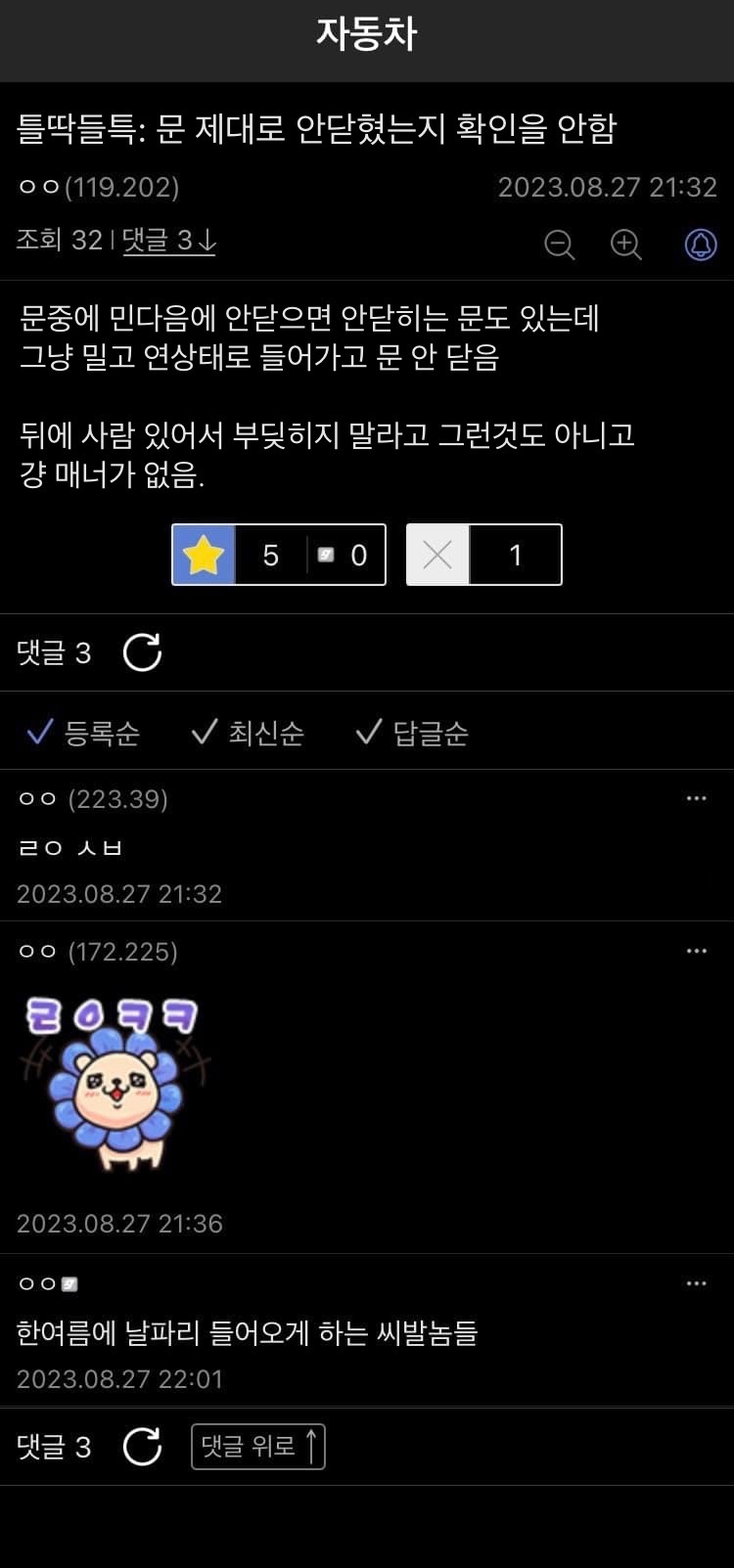Refresh comments beside the 댓글 위로 button
Viewport: 734px width, 1568px height.
point(142,1446)
